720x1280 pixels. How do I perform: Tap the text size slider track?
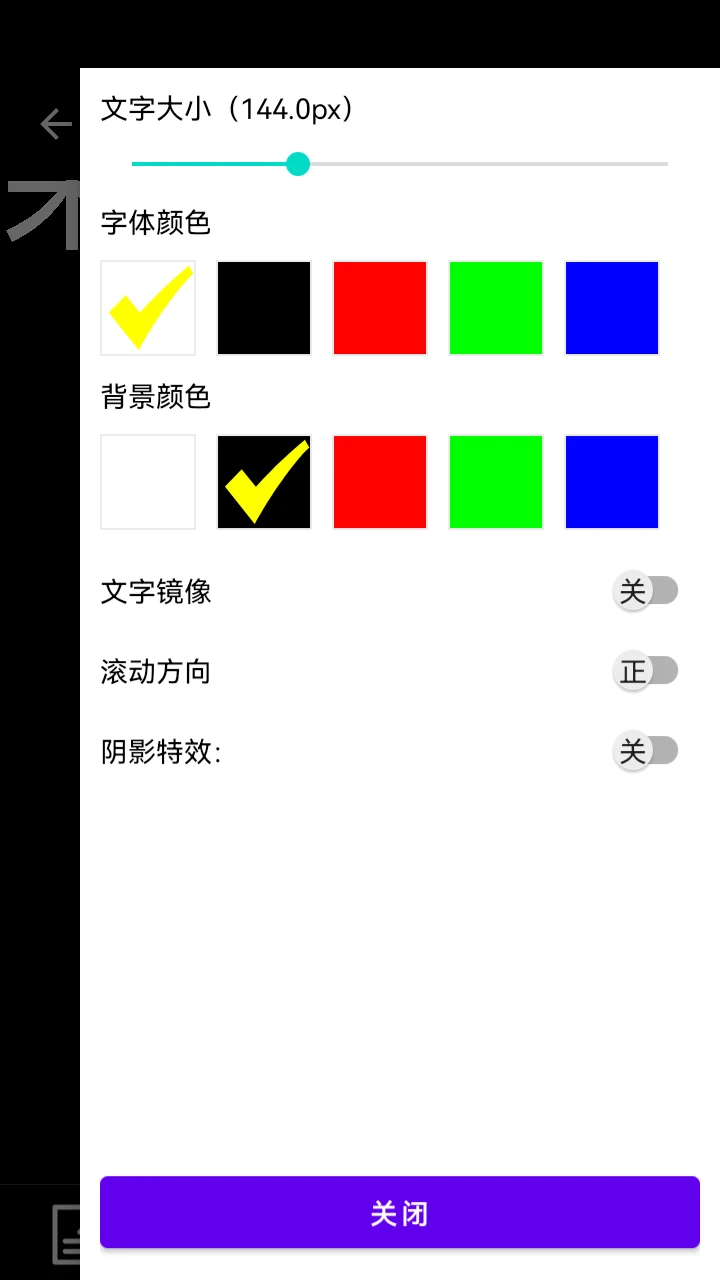point(480,164)
